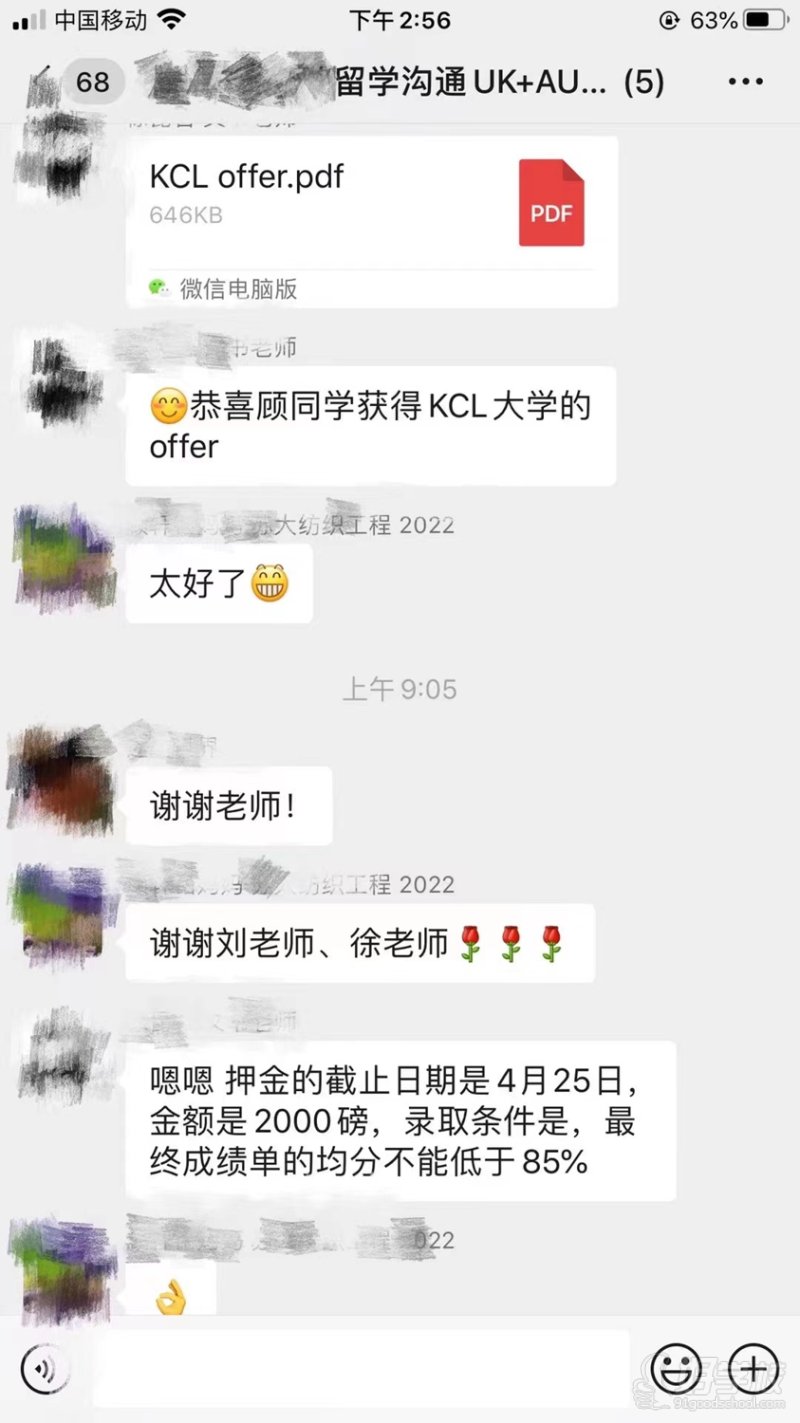Tap the 谢谢老师 message bubble
The image size is (800, 1423).
click(x=228, y=806)
